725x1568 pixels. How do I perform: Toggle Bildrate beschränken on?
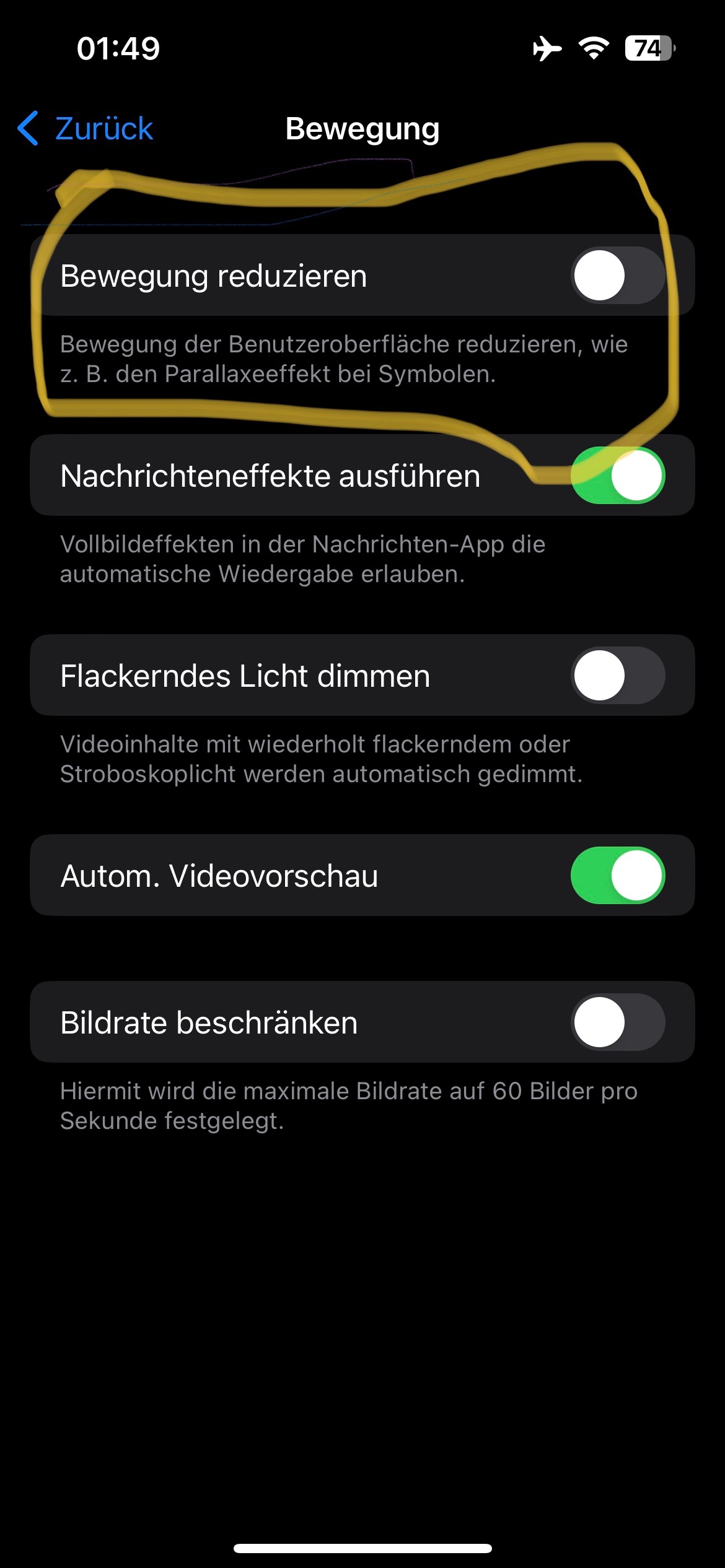point(617,1022)
